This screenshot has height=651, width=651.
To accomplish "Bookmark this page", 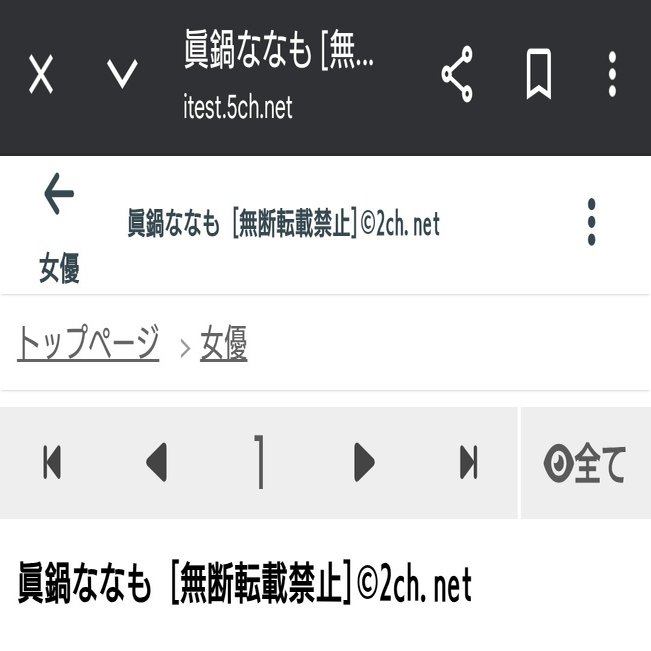I will 538,76.
